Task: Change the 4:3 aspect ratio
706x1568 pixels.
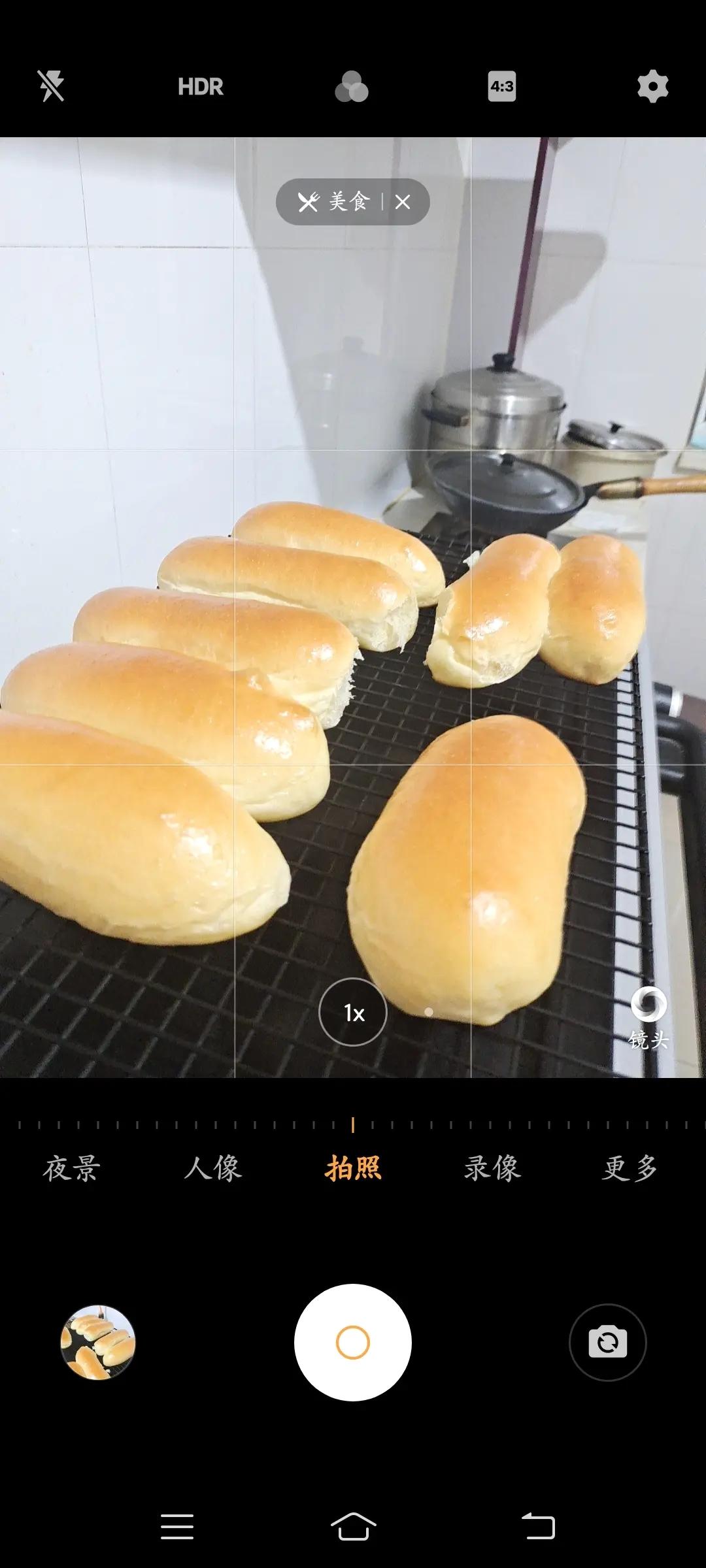Action: 502,86
